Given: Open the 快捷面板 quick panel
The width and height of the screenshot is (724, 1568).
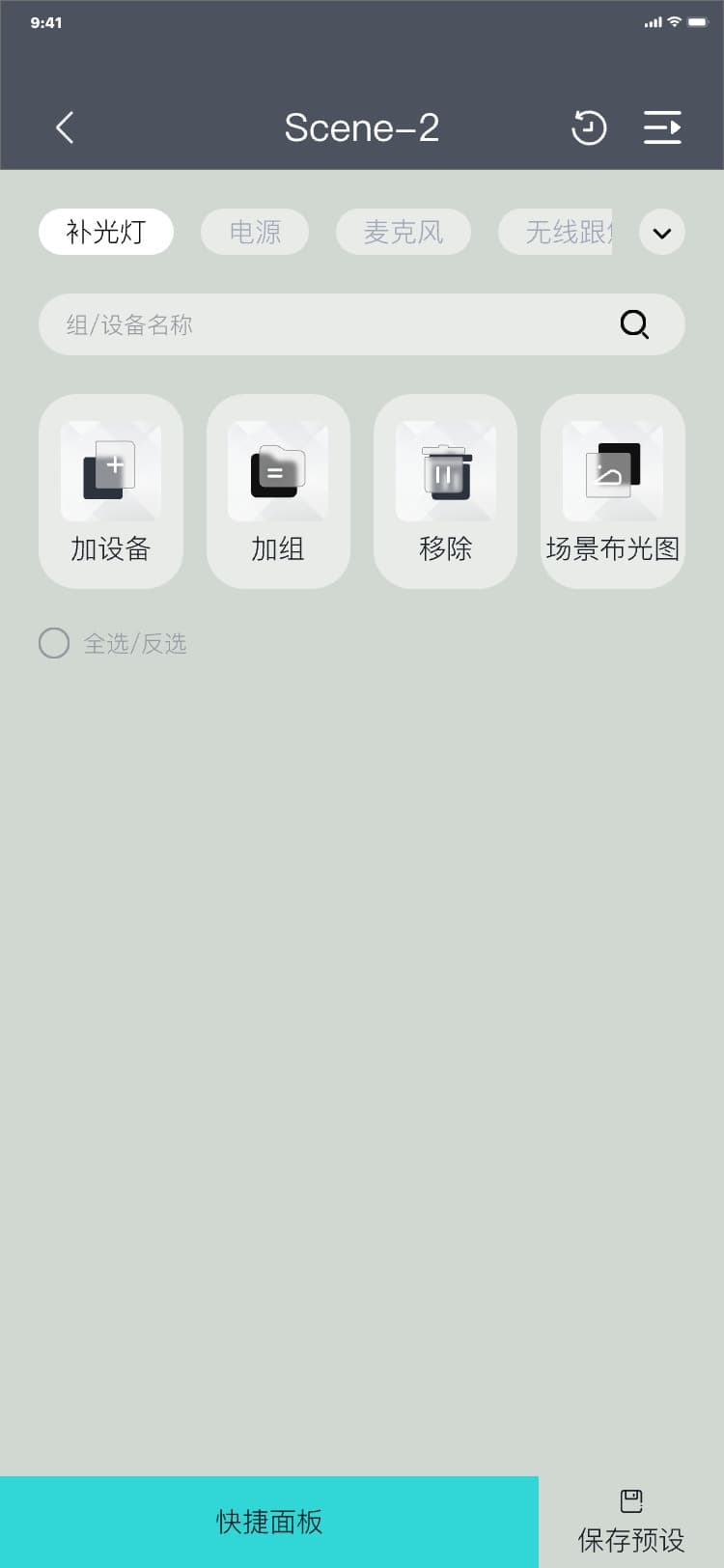Looking at the screenshot, I should (x=269, y=1522).
